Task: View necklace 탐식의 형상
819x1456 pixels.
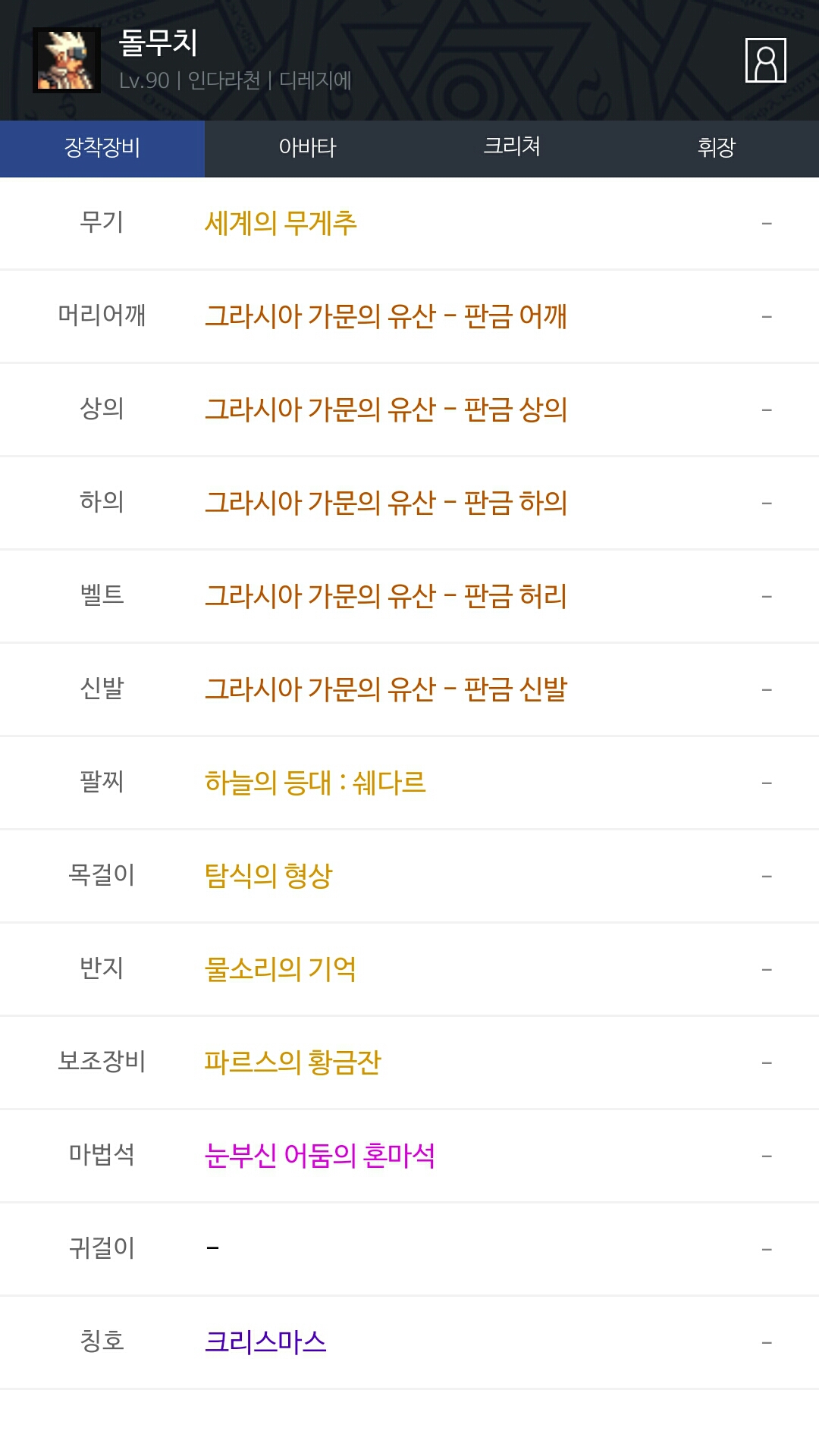Action: coord(268,876)
